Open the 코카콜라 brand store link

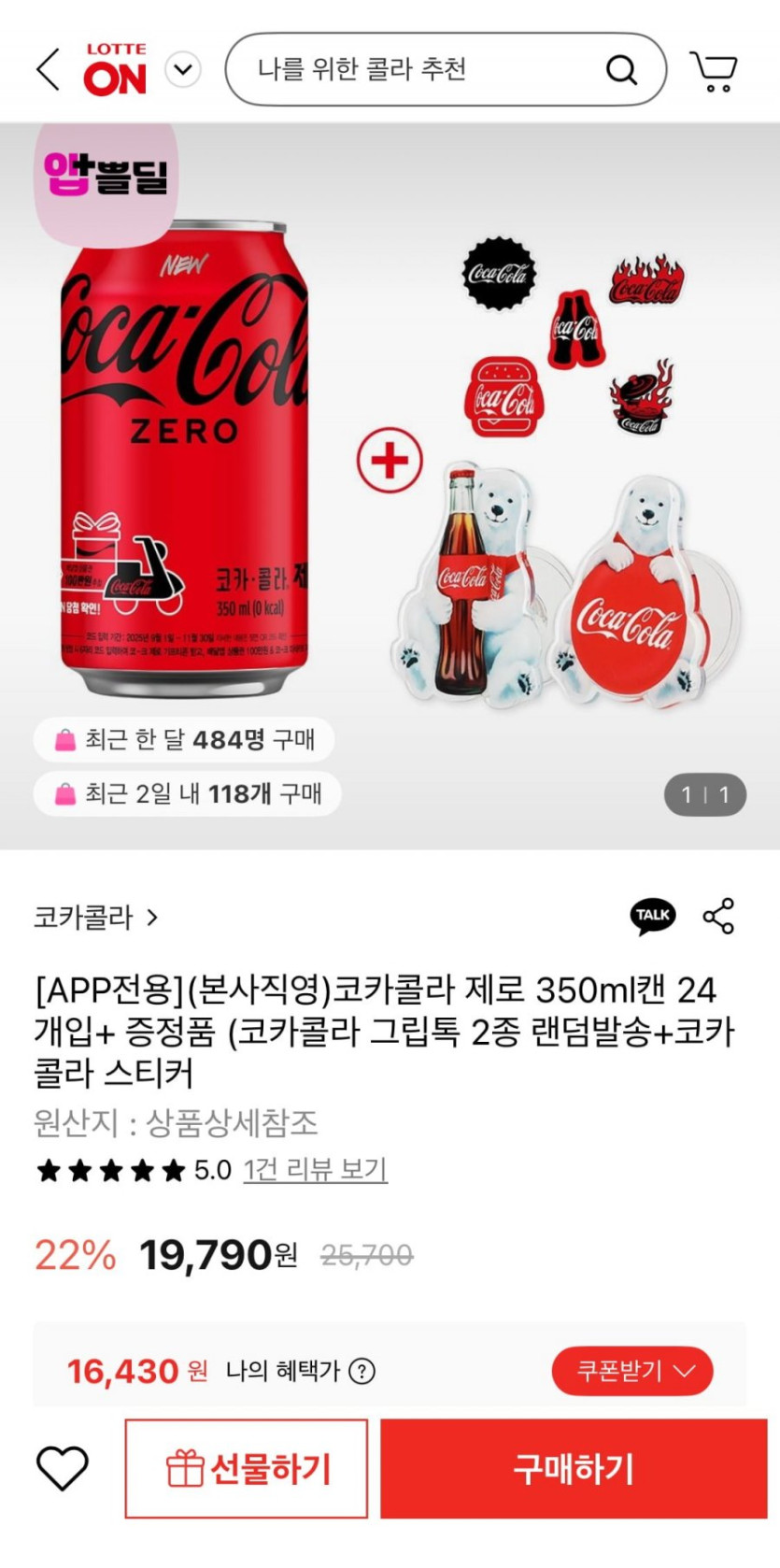pyautogui.click(x=95, y=918)
